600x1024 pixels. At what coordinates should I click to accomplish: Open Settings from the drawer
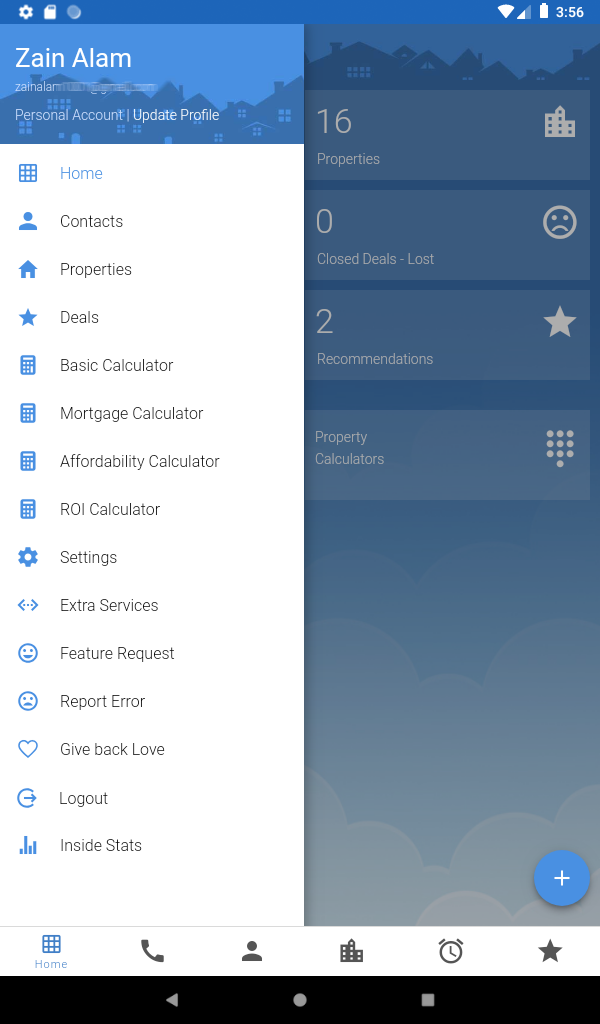point(151,557)
